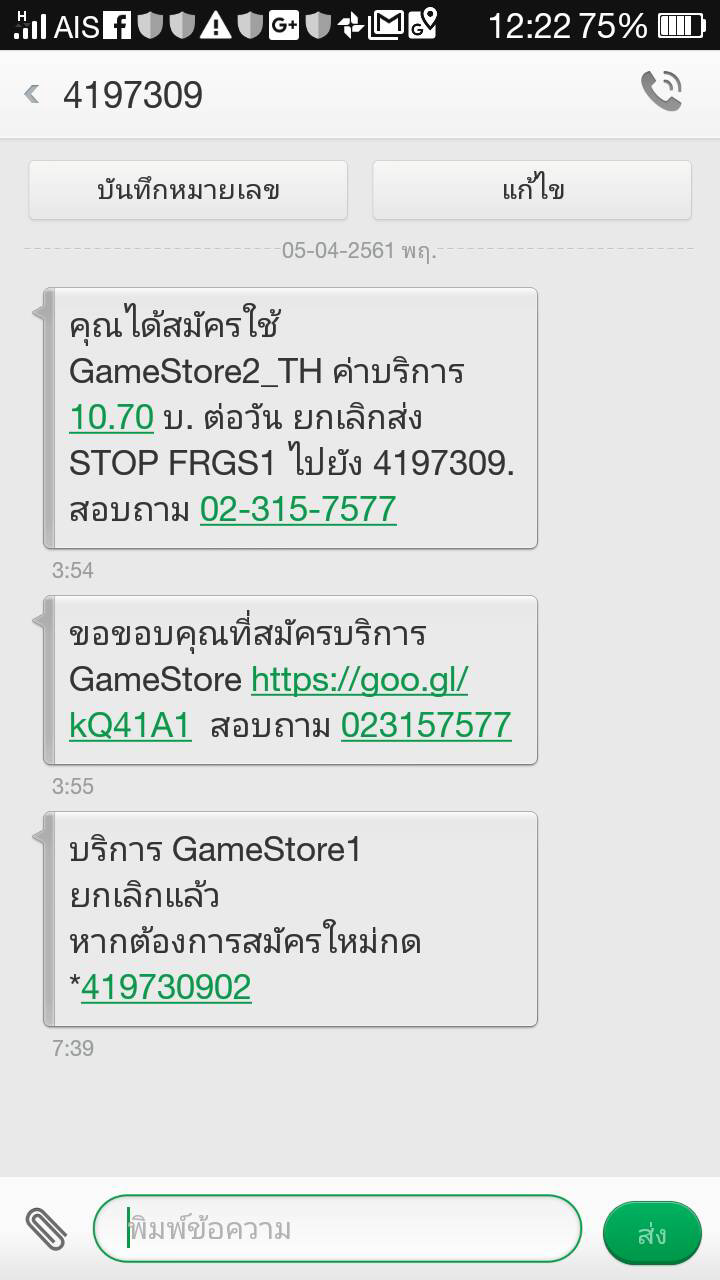Tap the 10.70 link in the first message

tap(111, 417)
